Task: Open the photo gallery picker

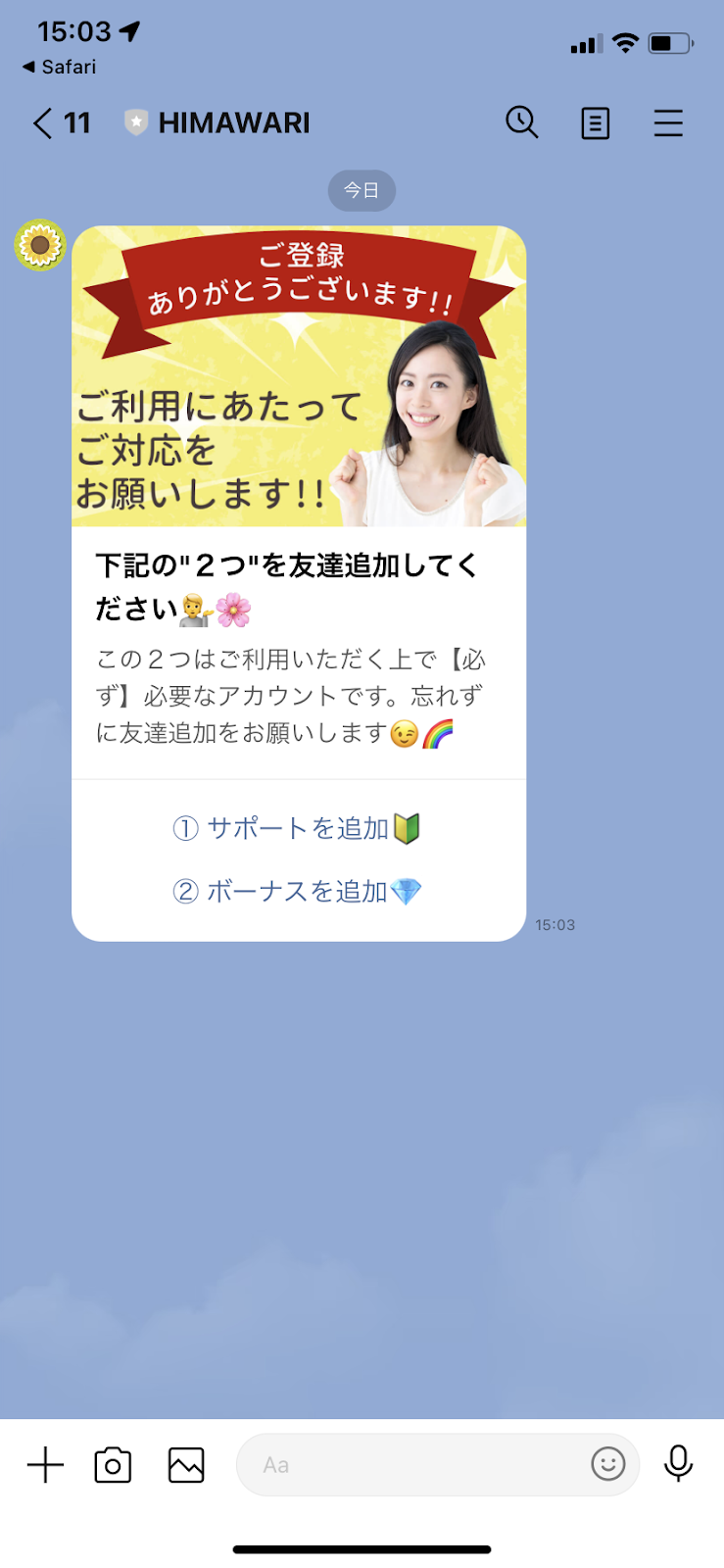Action: [186, 1465]
